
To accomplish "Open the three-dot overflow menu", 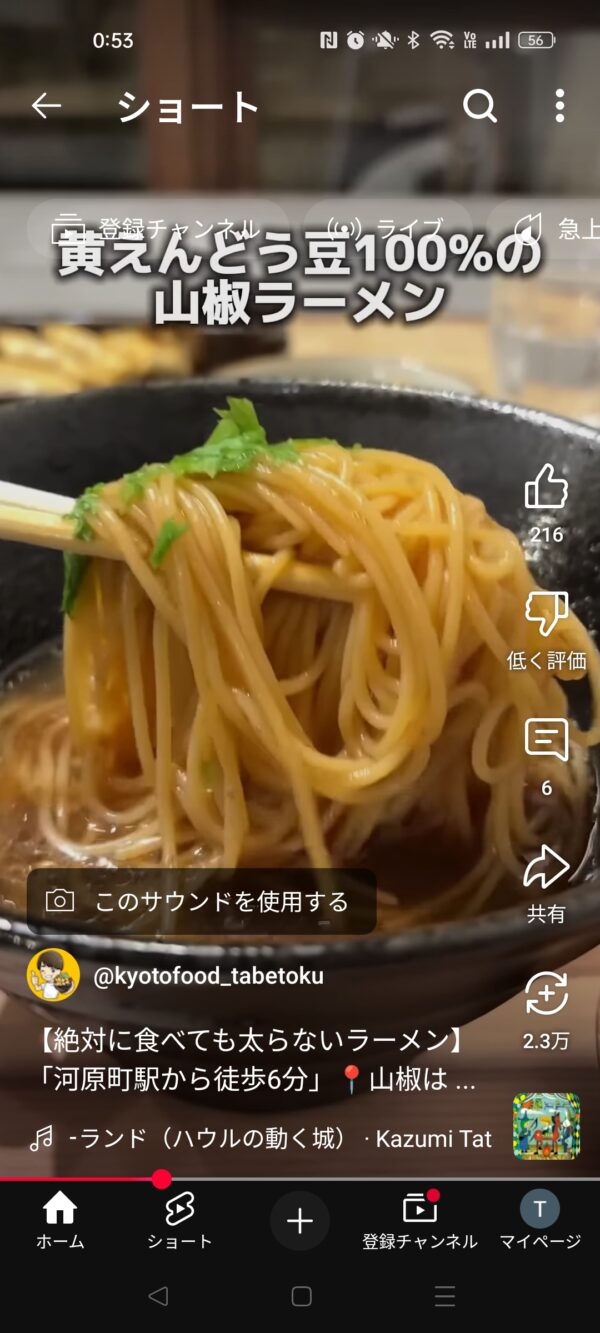I will (x=559, y=106).
